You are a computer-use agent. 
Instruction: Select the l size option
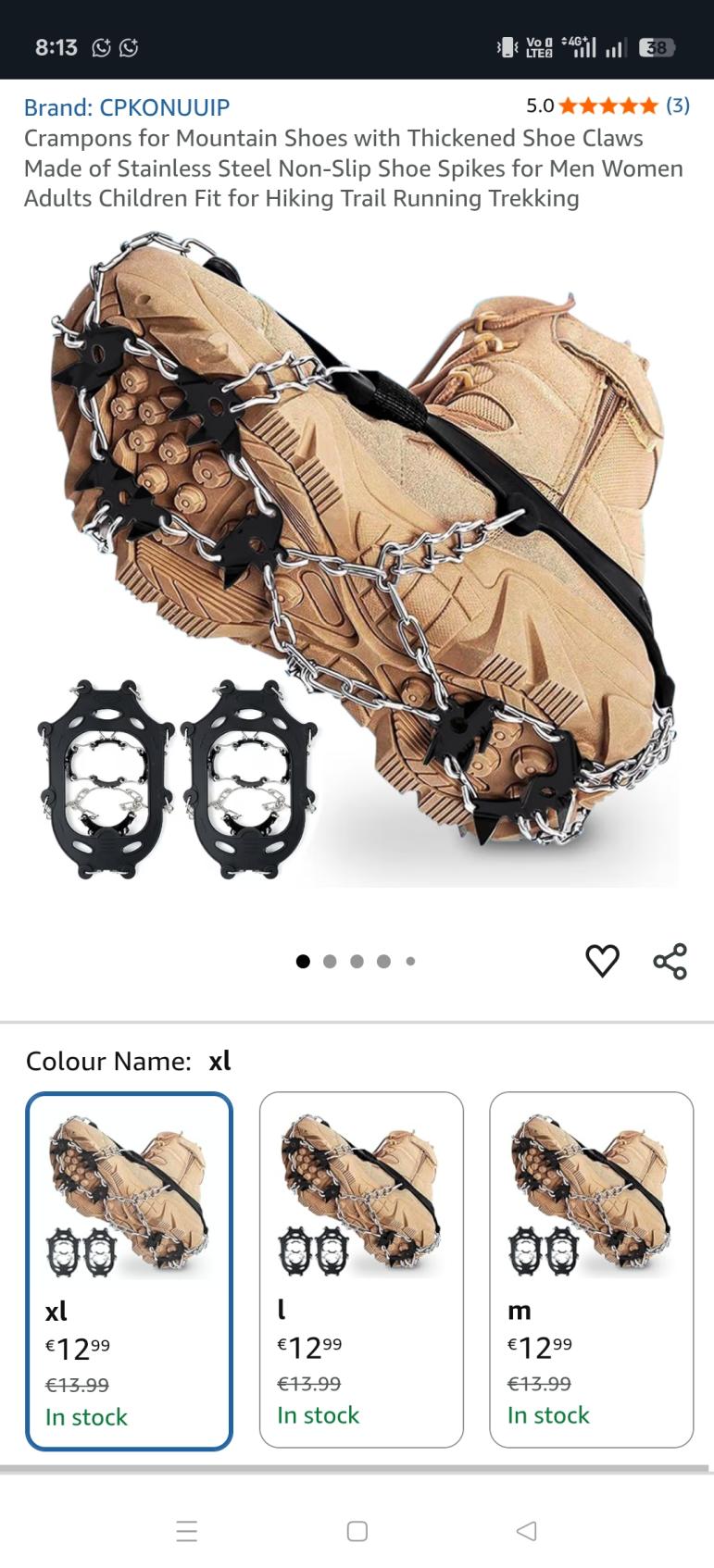pyautogui.click(x=361, y=1270)
